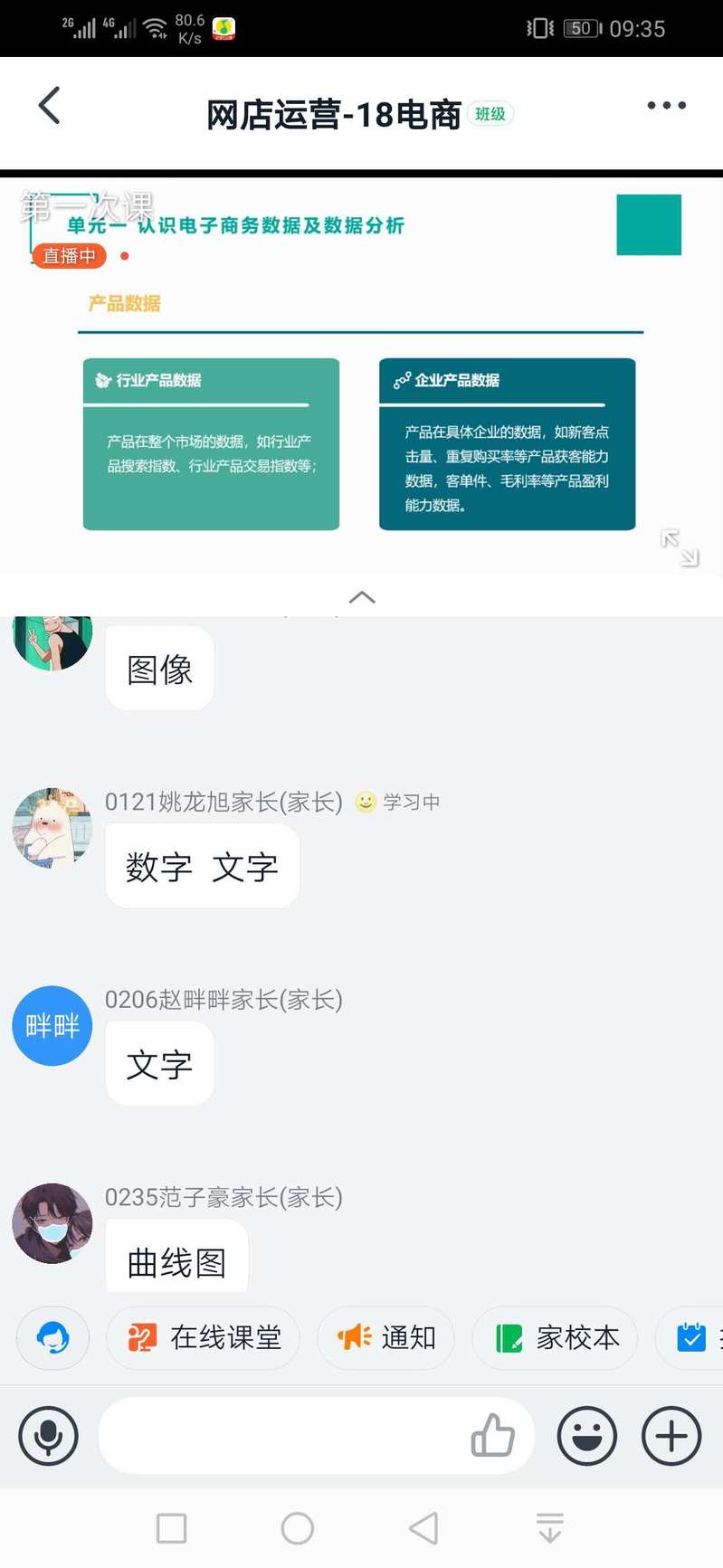
Task: Open the system recent apps
Action: [172, 1528]
